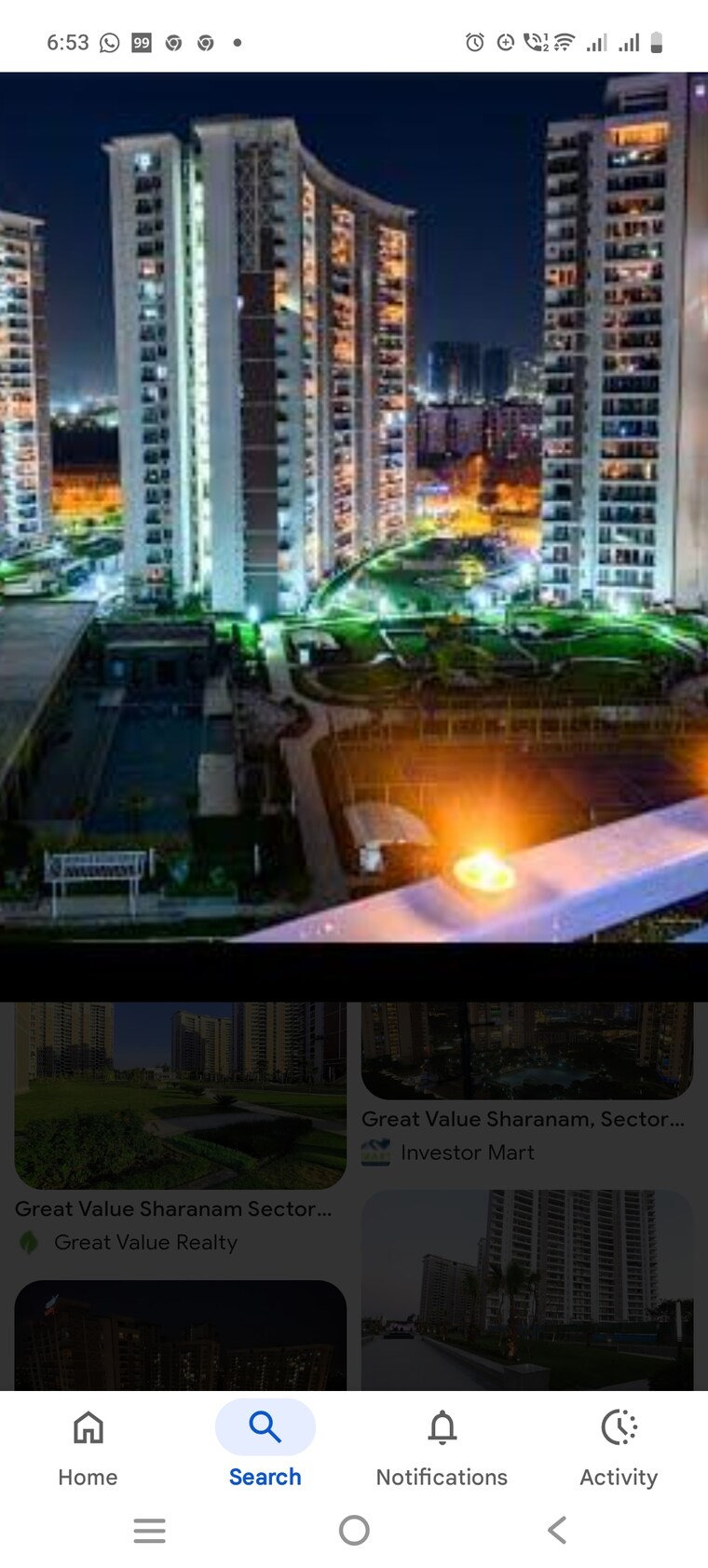The image size is (708, 1568).
Task: Open the main Sharanam towers night image
Action: pyautogui.click(x=354, y=508)
